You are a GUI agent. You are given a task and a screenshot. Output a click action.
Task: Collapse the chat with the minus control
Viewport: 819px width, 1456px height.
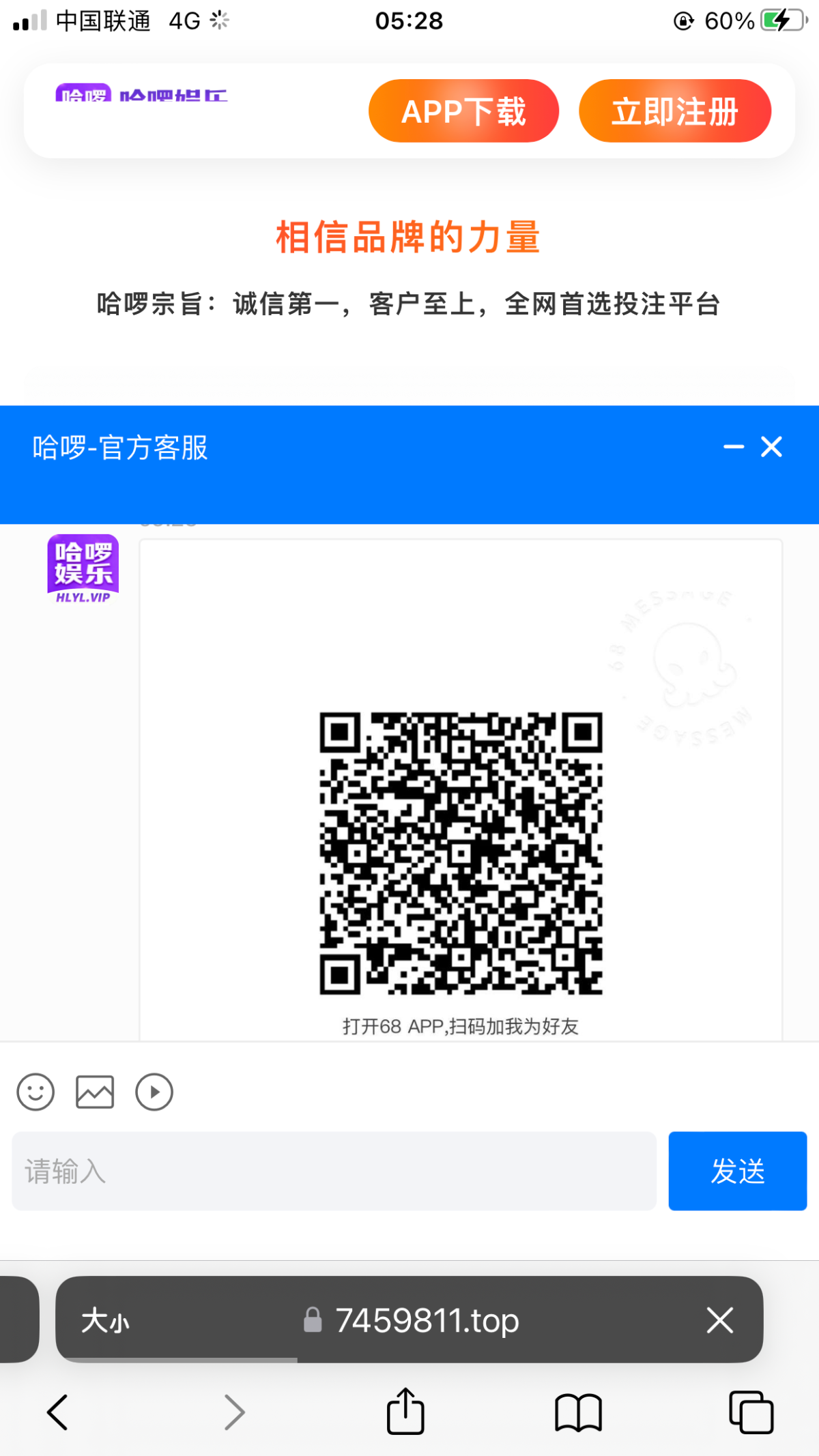733,447
